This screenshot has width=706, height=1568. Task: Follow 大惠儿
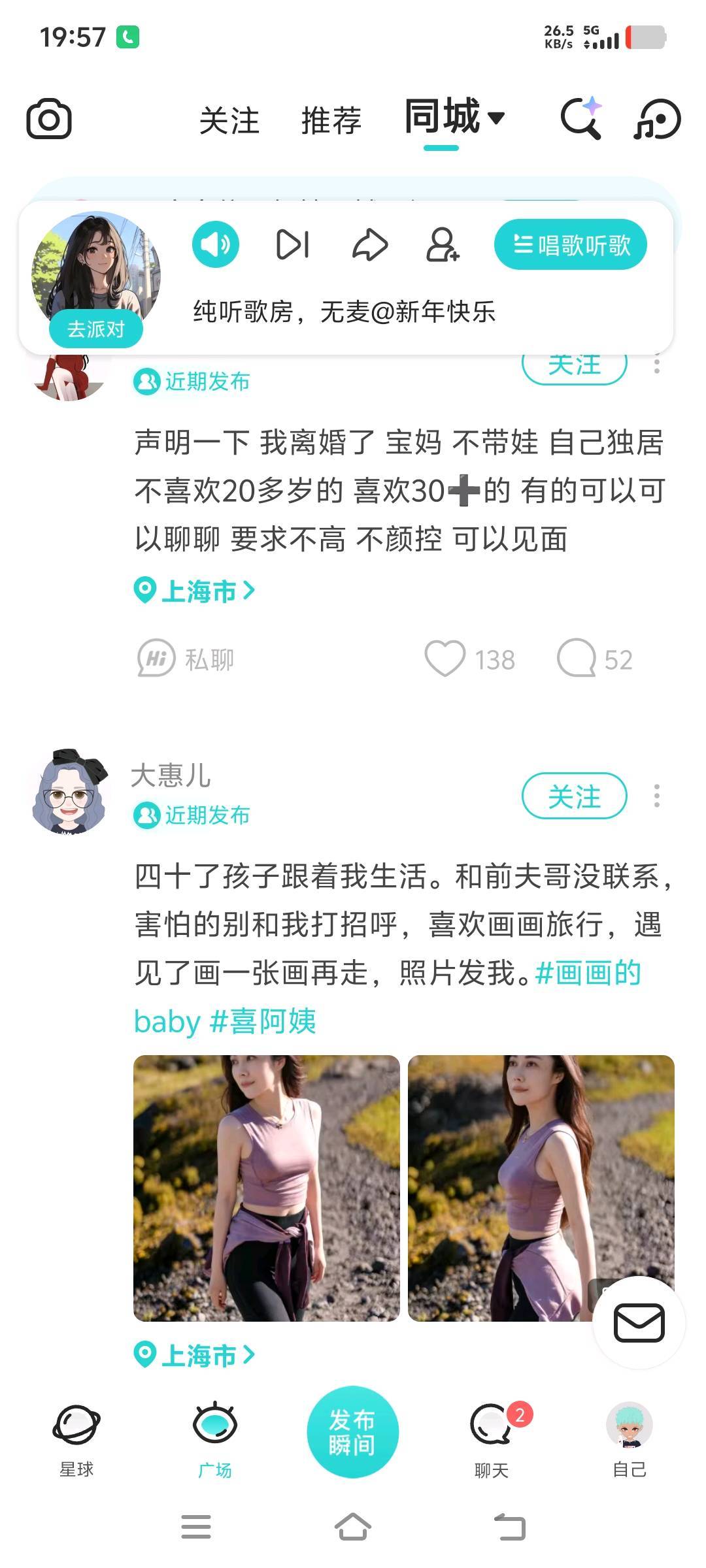[574, 796]
